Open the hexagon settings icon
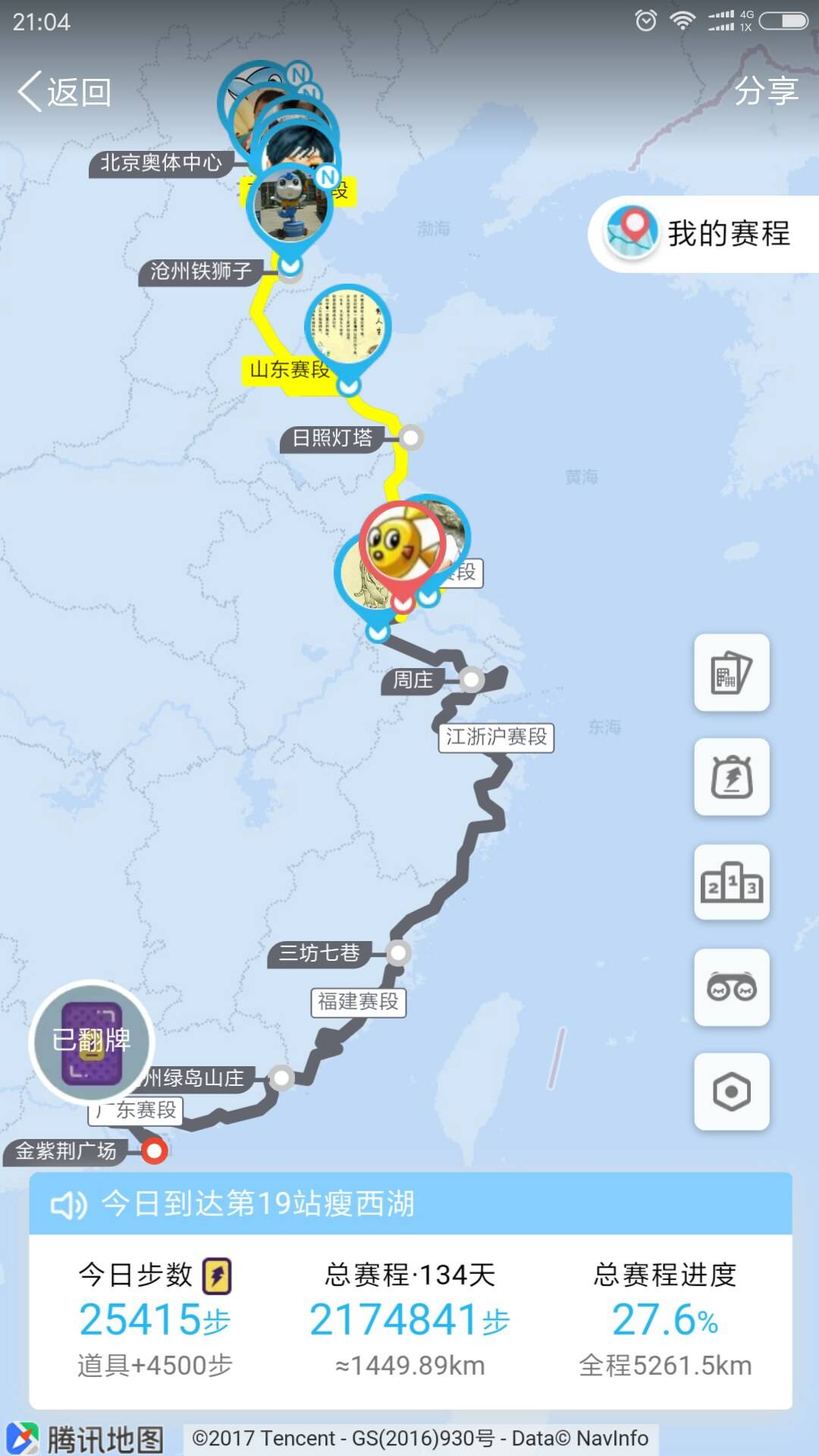819x1456 pixels. pos(732,1092)
